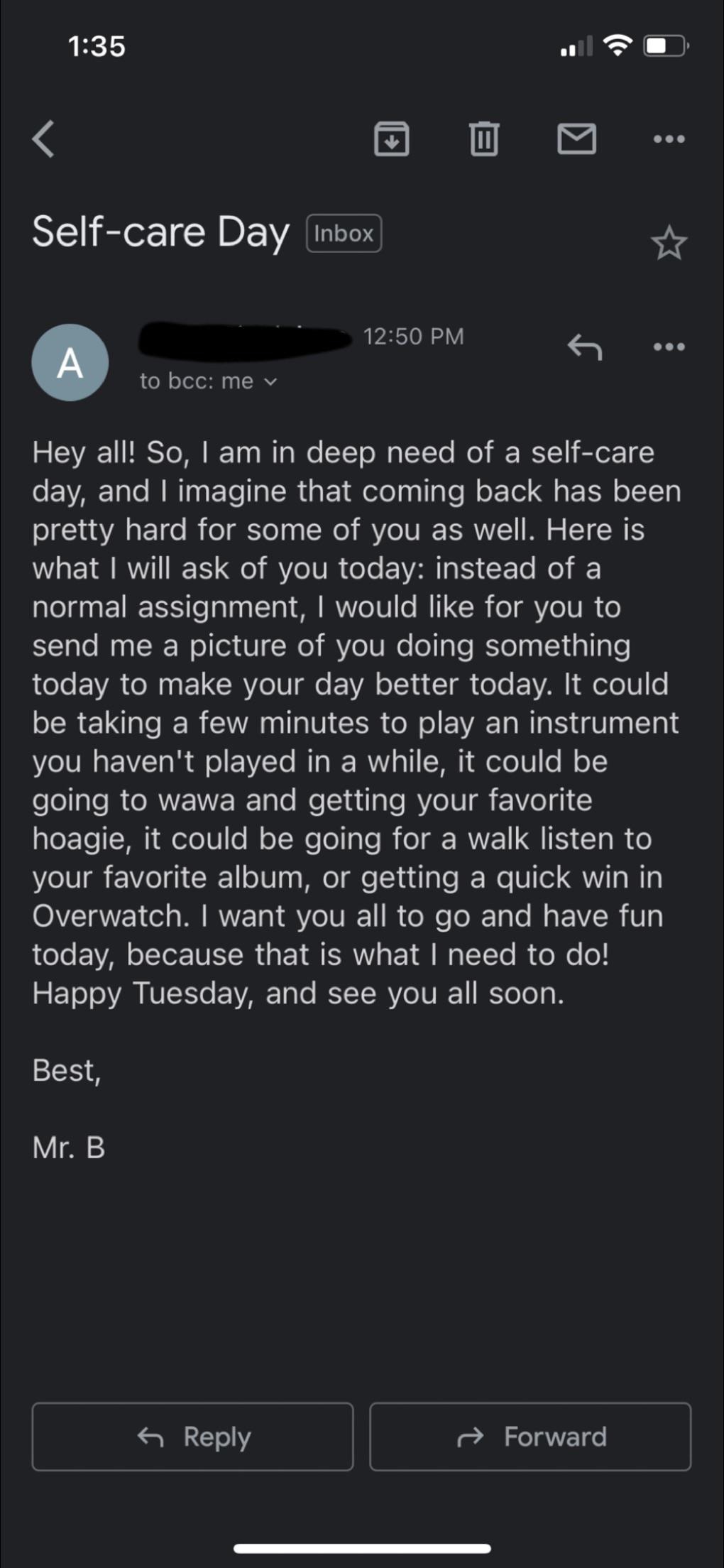Forward this email
The image size is (724, 1568).
click(530, 1437)
